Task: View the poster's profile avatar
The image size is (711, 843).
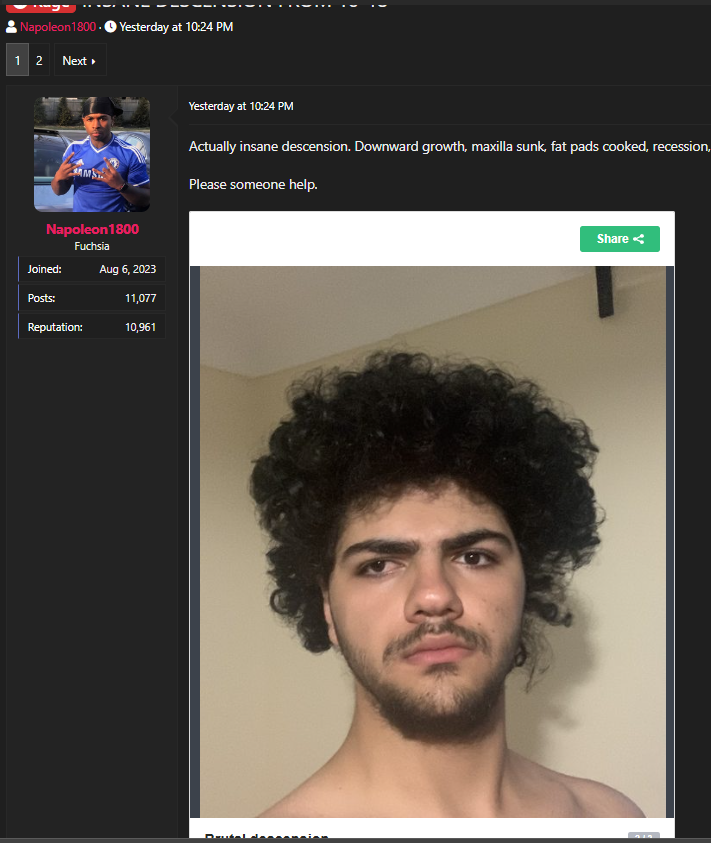Action: [92, 154]
